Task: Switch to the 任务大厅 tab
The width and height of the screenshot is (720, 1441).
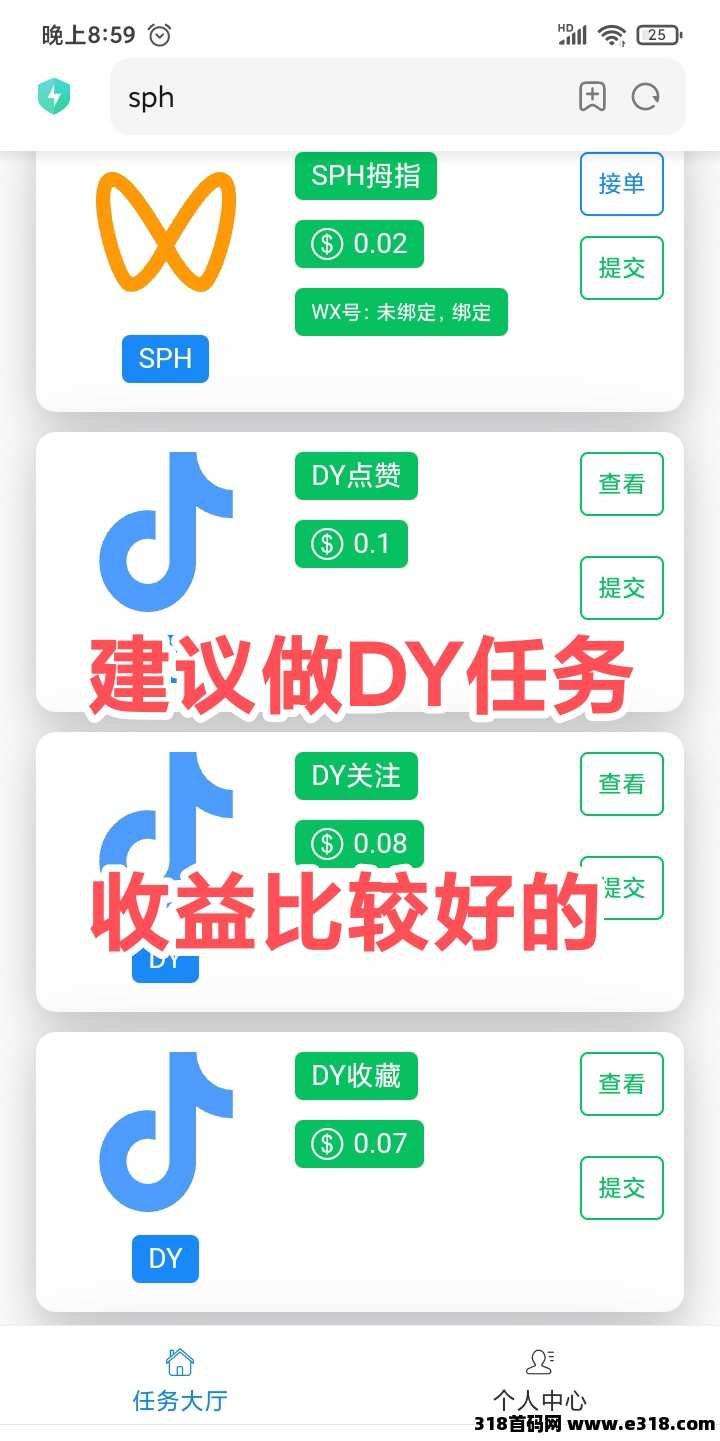Action: tap(180, 1380)
